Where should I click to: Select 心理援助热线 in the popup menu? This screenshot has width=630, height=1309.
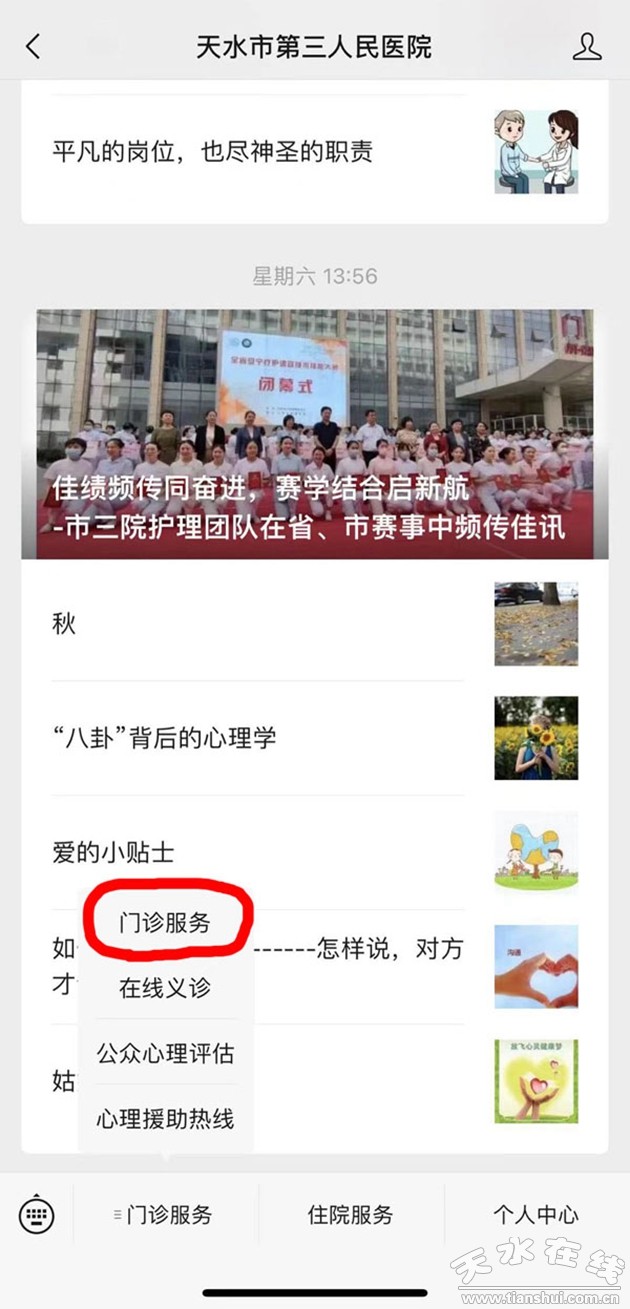pyautogui.click(x=165, y=1118)
